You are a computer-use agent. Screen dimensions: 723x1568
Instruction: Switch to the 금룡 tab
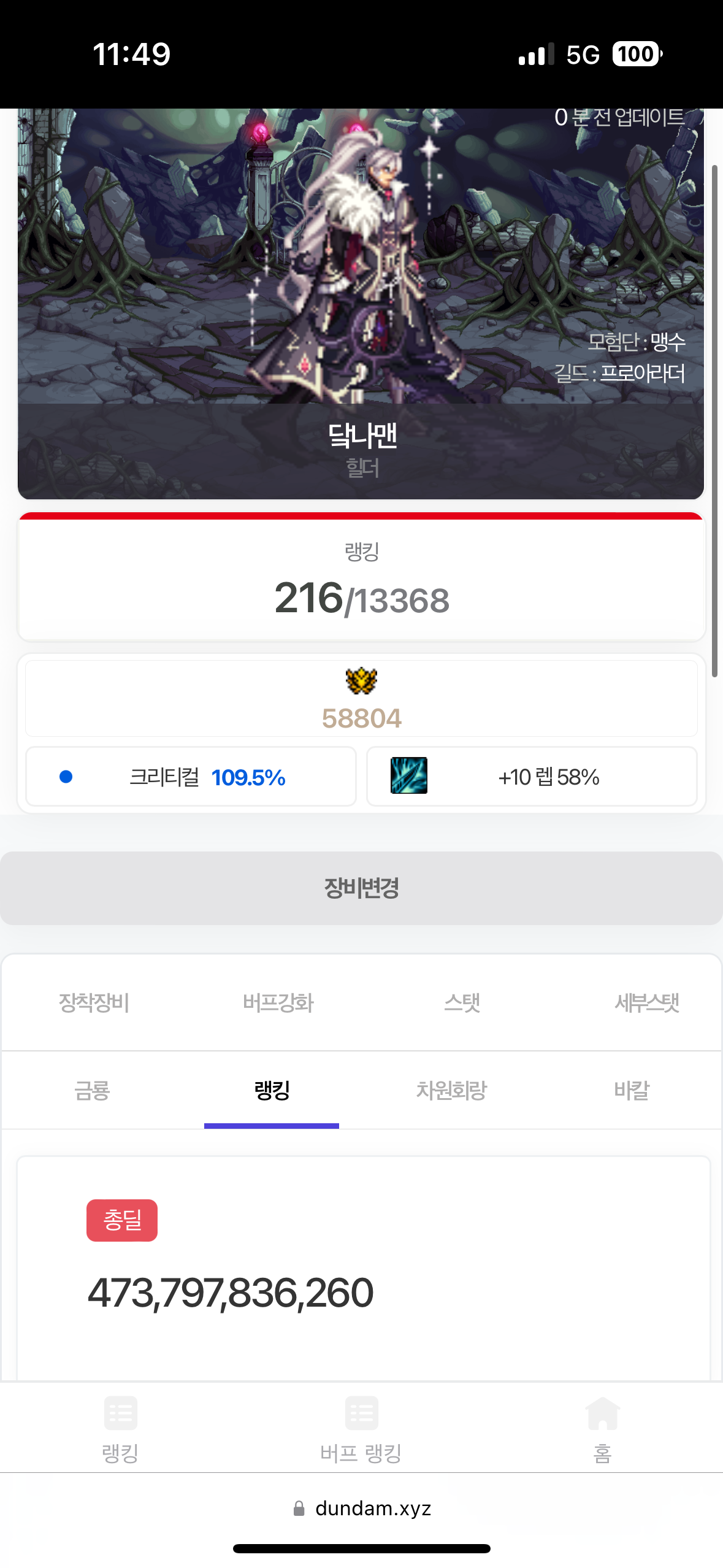92,1091
